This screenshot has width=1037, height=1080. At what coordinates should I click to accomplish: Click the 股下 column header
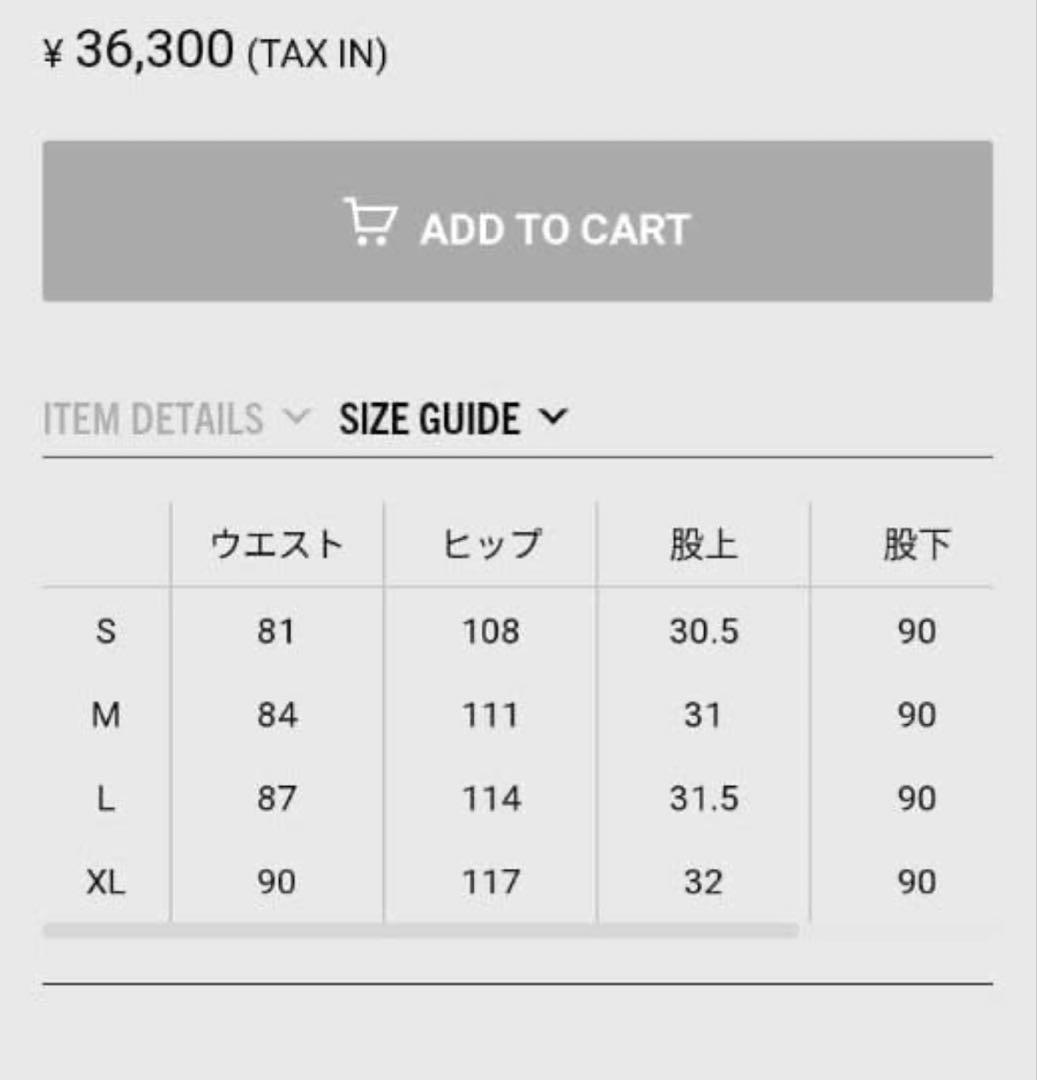[916, 541]
